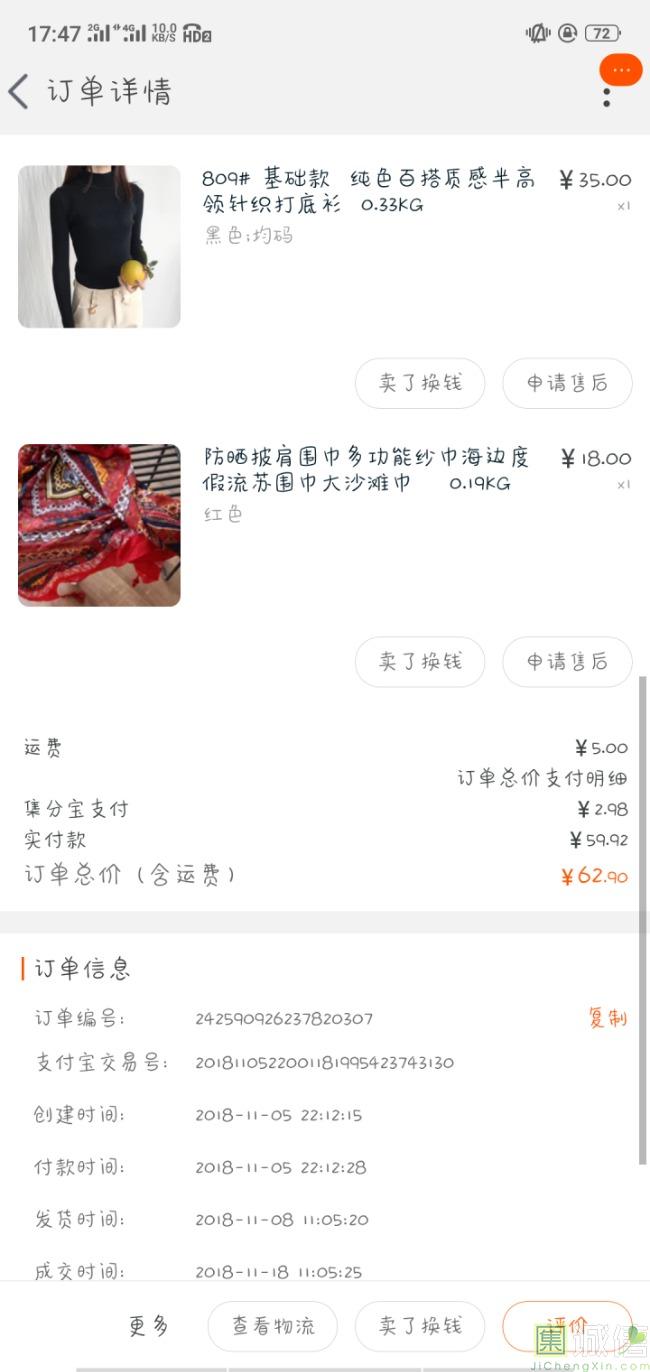Go back from 订单详情 page
The width and height of the screenshot is (650, 1372).
(x=19, y=91)
